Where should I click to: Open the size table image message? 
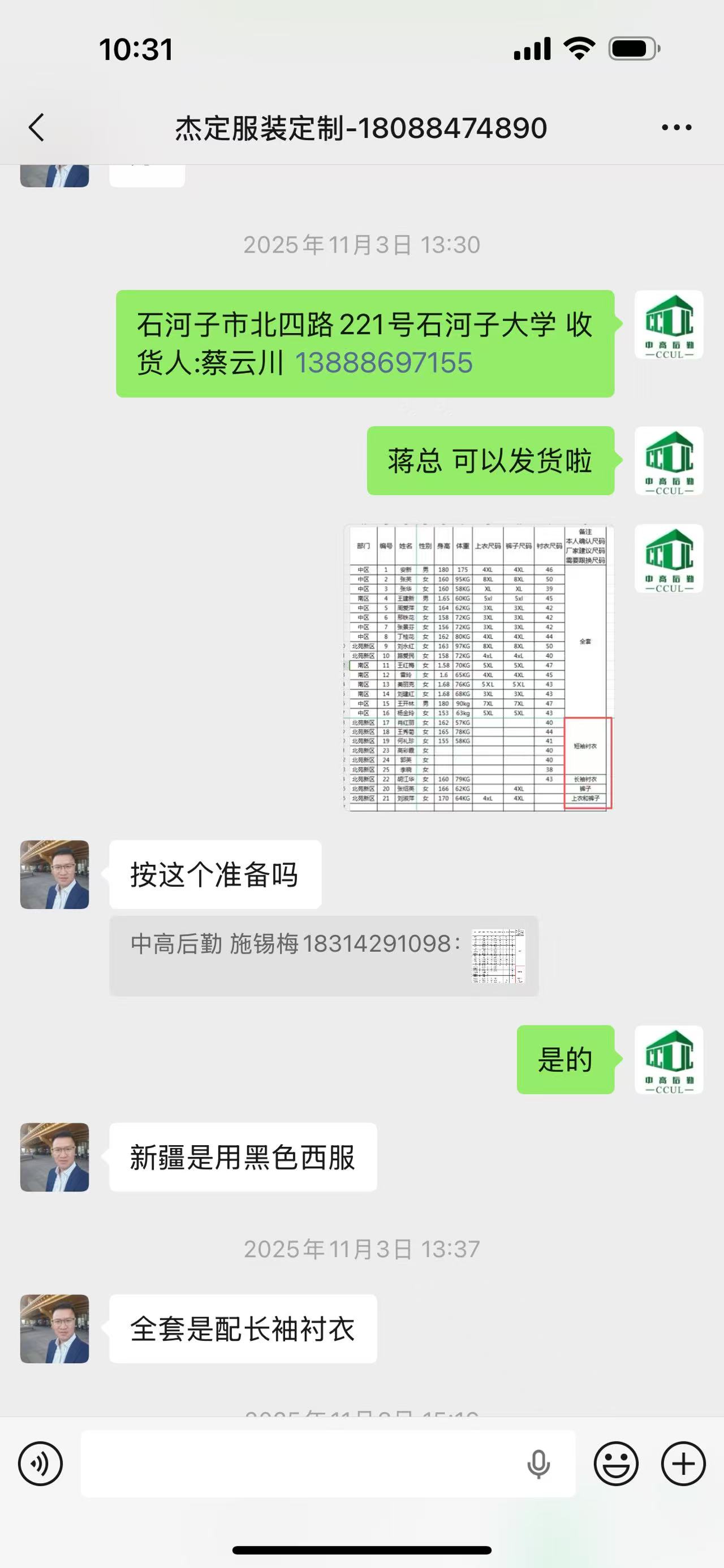(479, 667)
